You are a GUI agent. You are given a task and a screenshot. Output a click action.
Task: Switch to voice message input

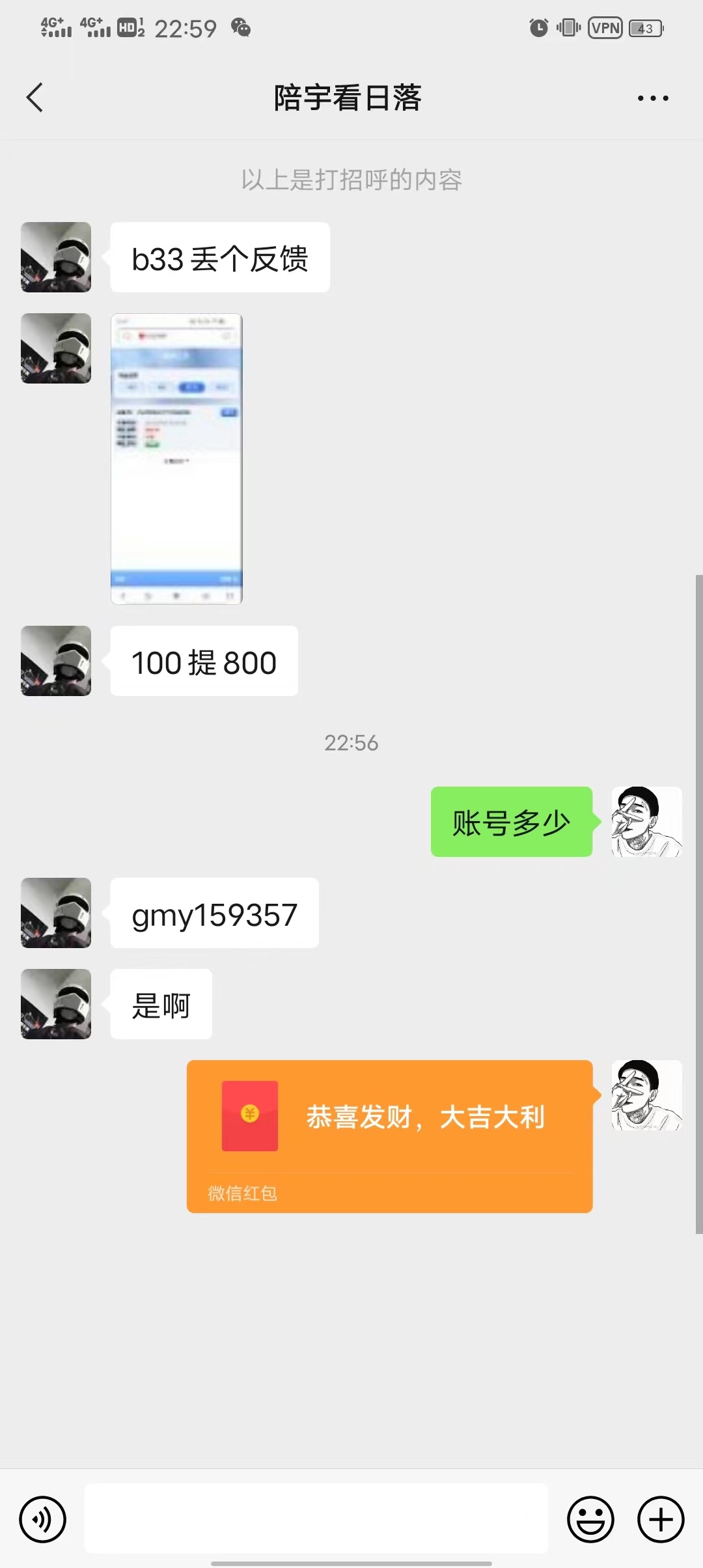(43, 1519)
